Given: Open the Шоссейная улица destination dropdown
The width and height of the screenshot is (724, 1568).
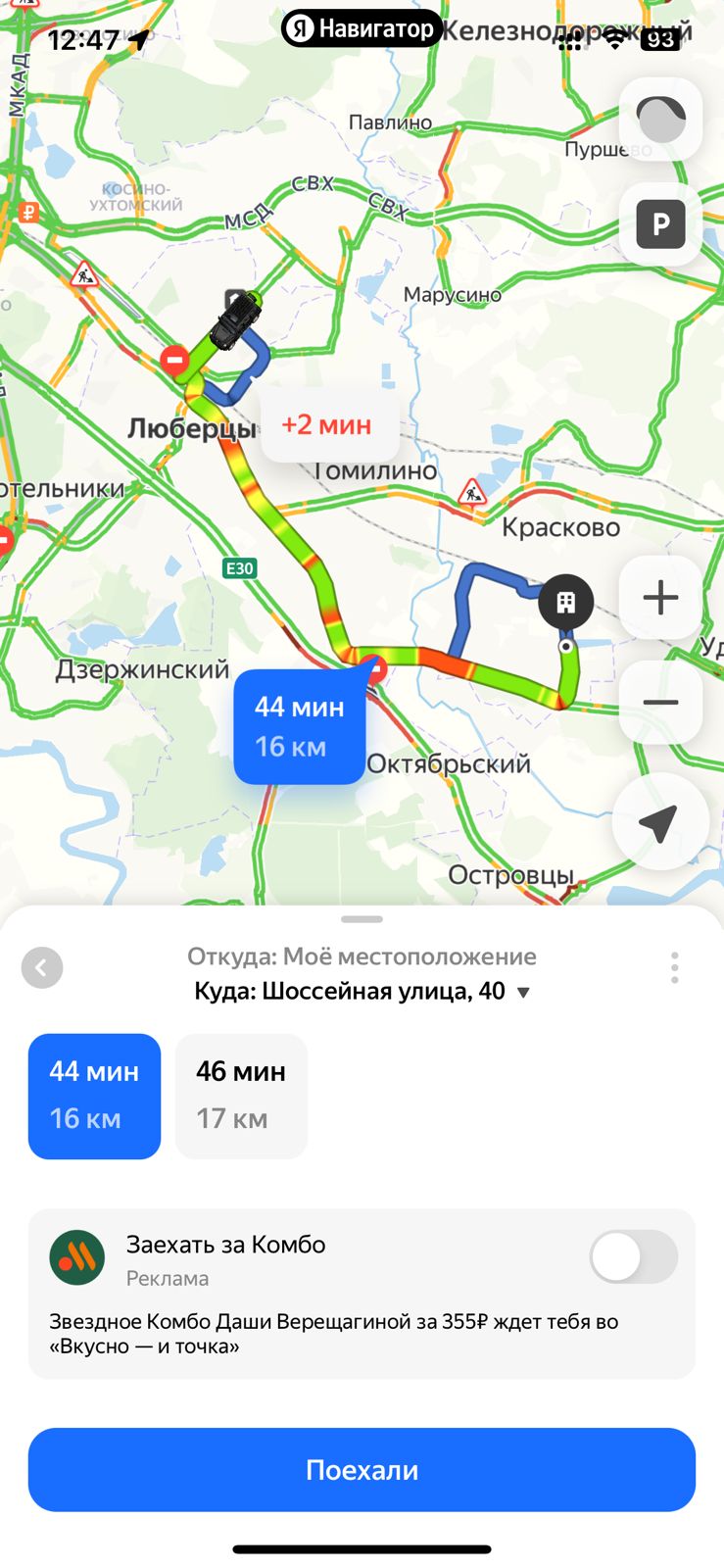Looking at the screenshot, I should pos(524,991).
